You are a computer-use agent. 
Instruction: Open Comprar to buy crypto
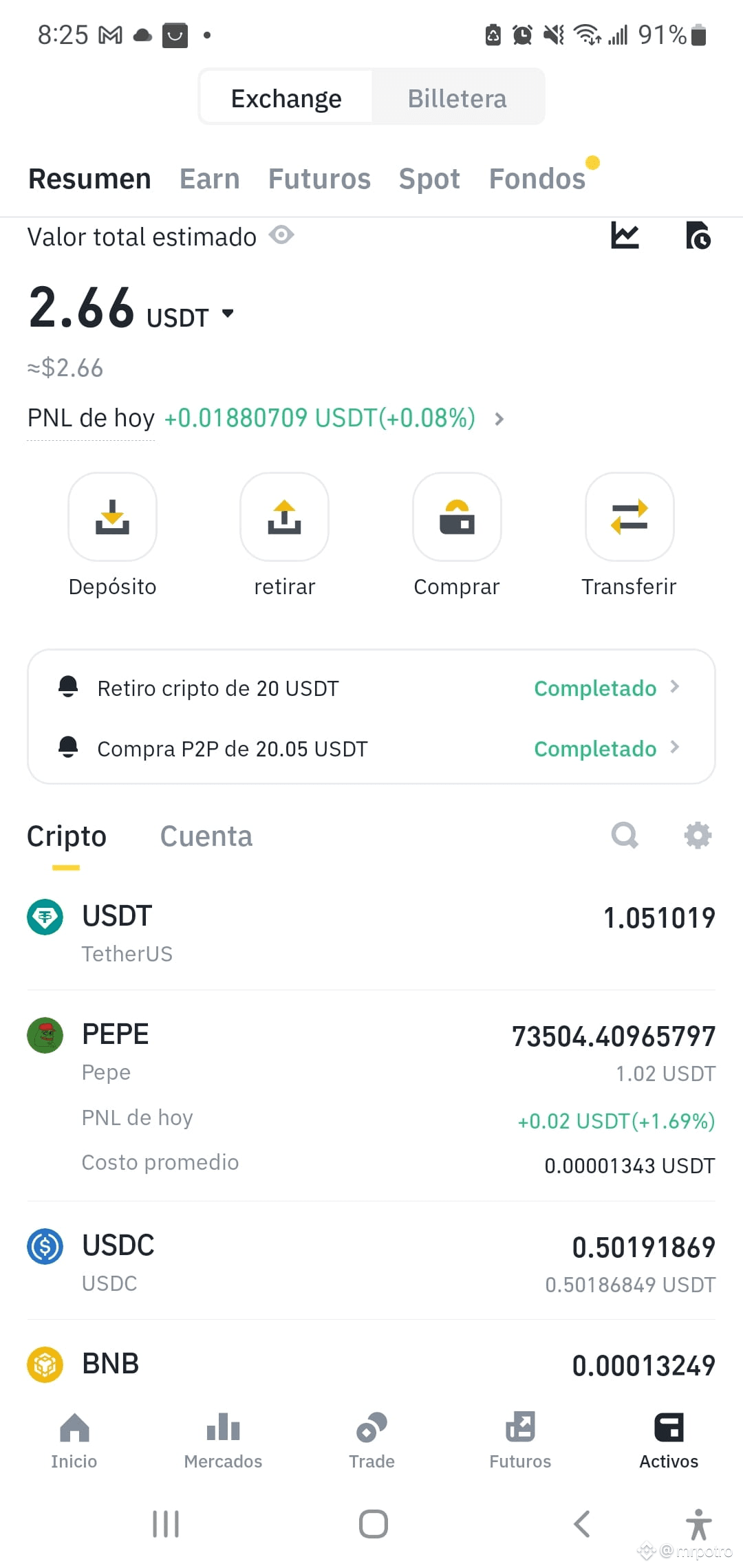[457, 517]
